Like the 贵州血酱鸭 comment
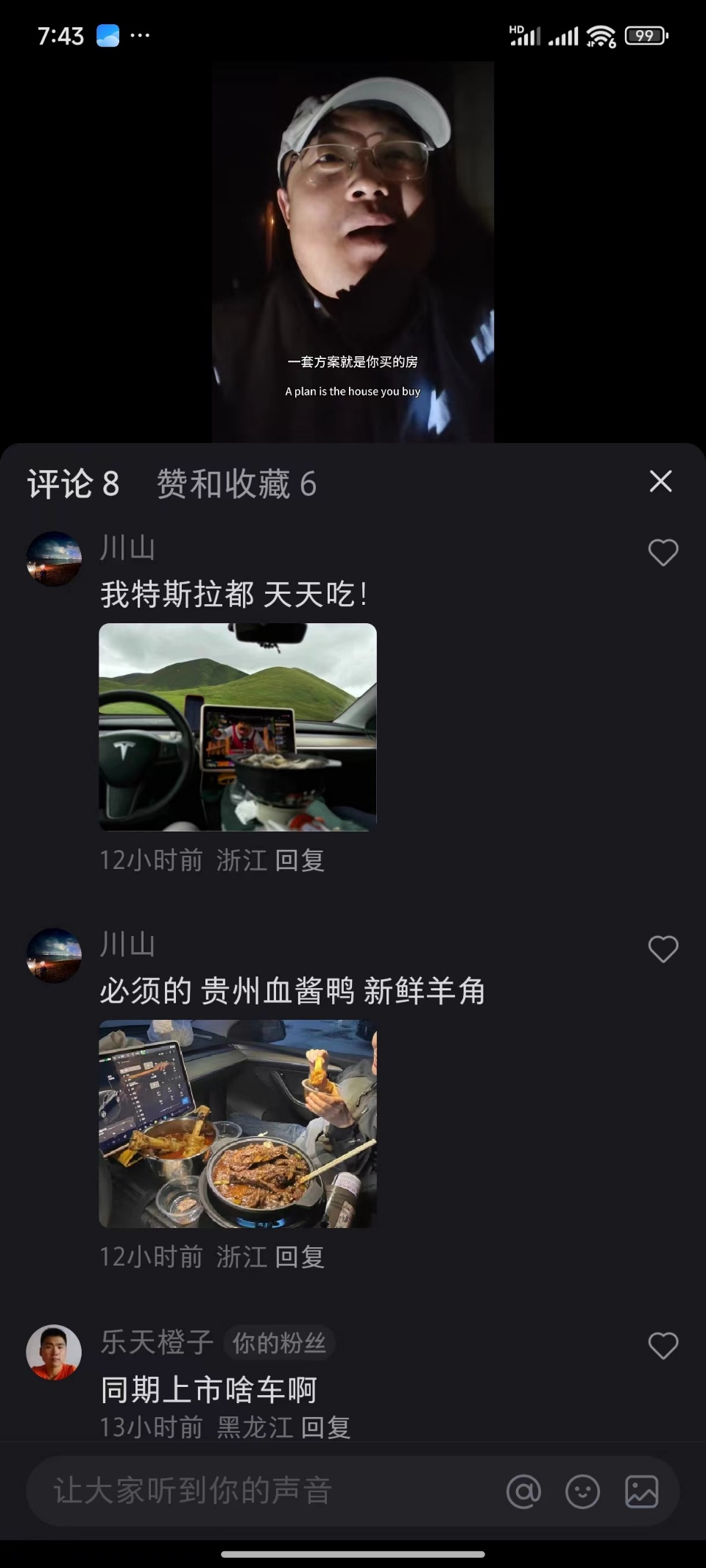 663,949
